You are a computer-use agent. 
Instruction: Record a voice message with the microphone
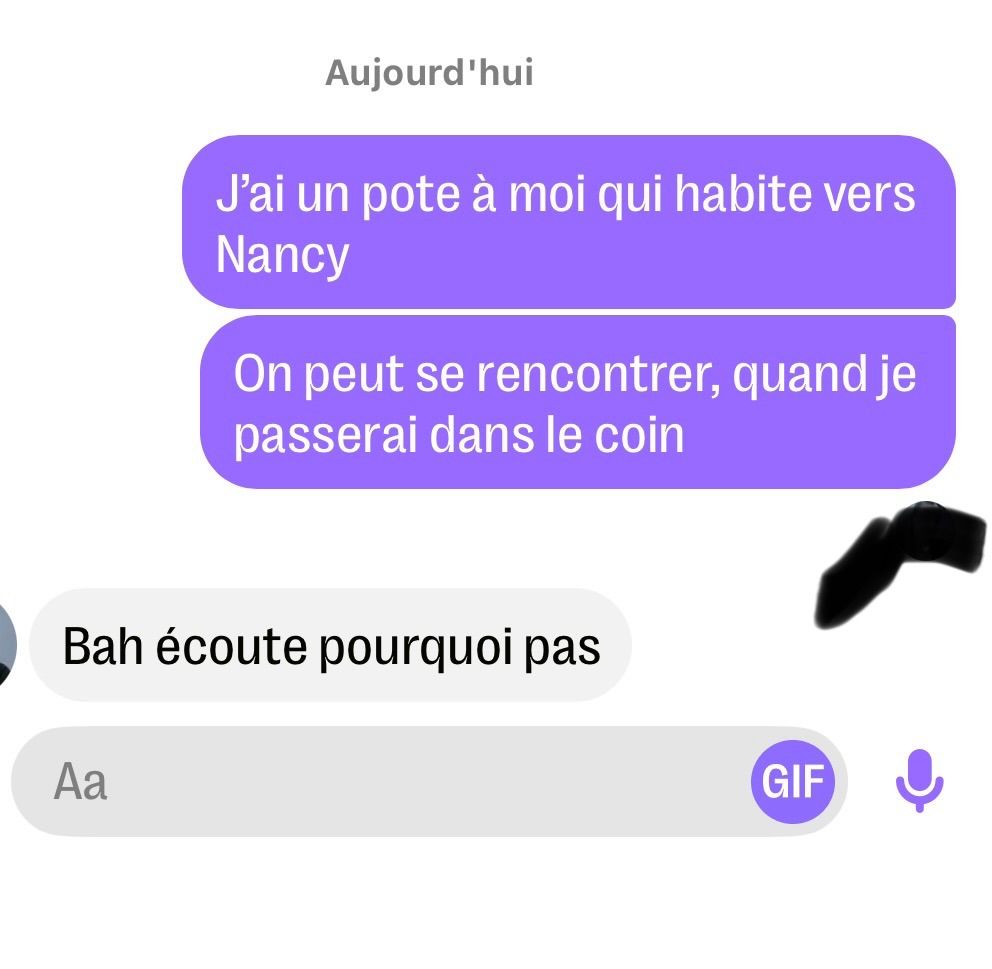coord(919,781)
